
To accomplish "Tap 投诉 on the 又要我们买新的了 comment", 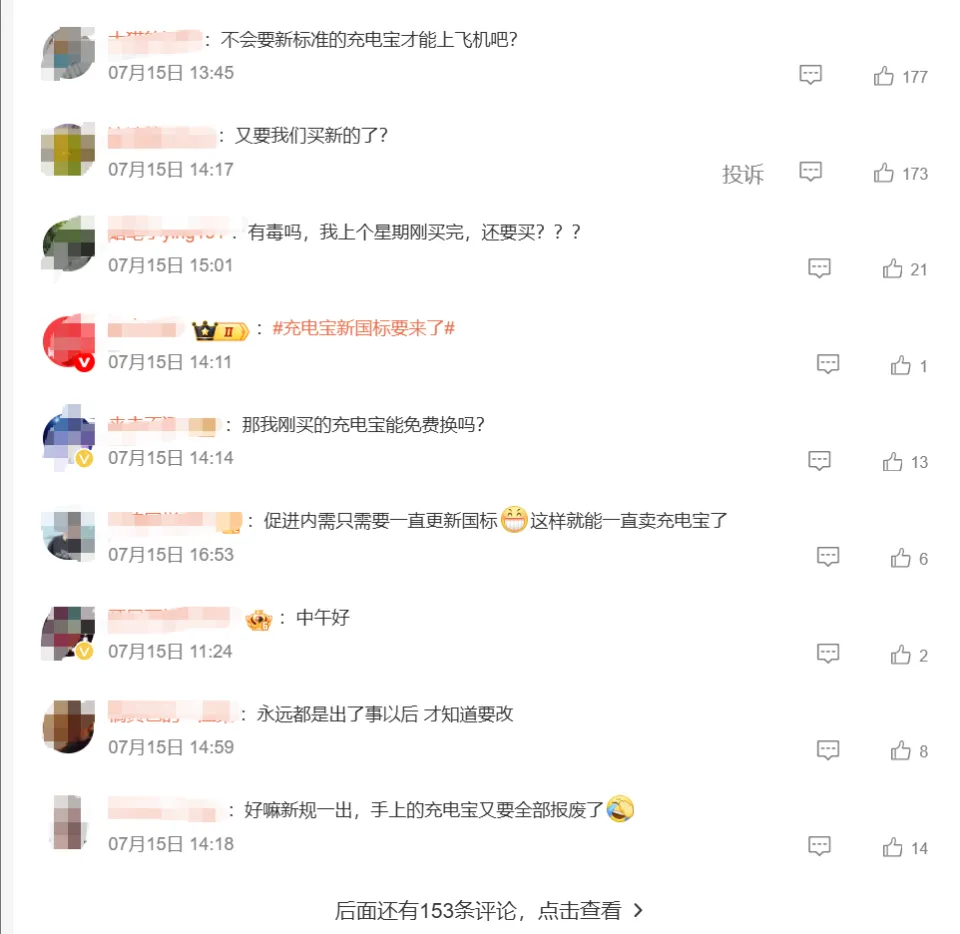I will tap(743, 174).
